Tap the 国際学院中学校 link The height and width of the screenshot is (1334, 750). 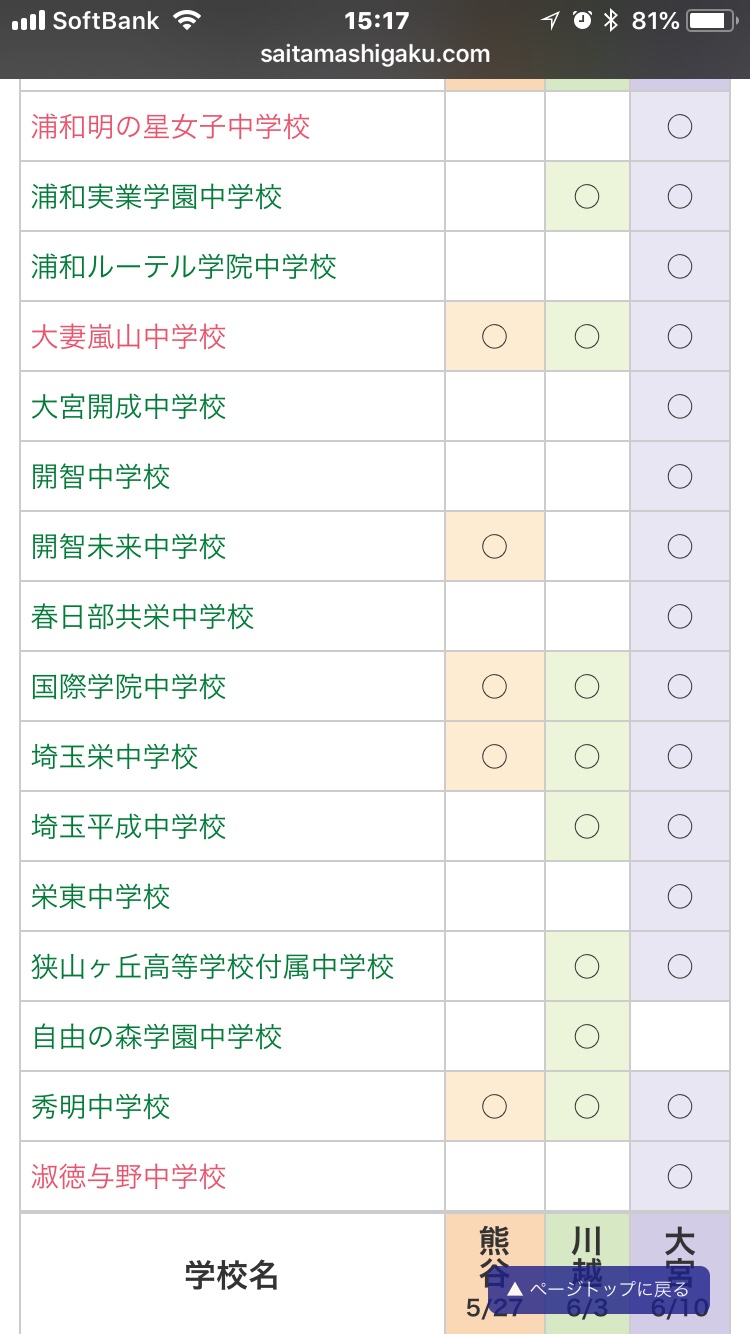point(129,687)
